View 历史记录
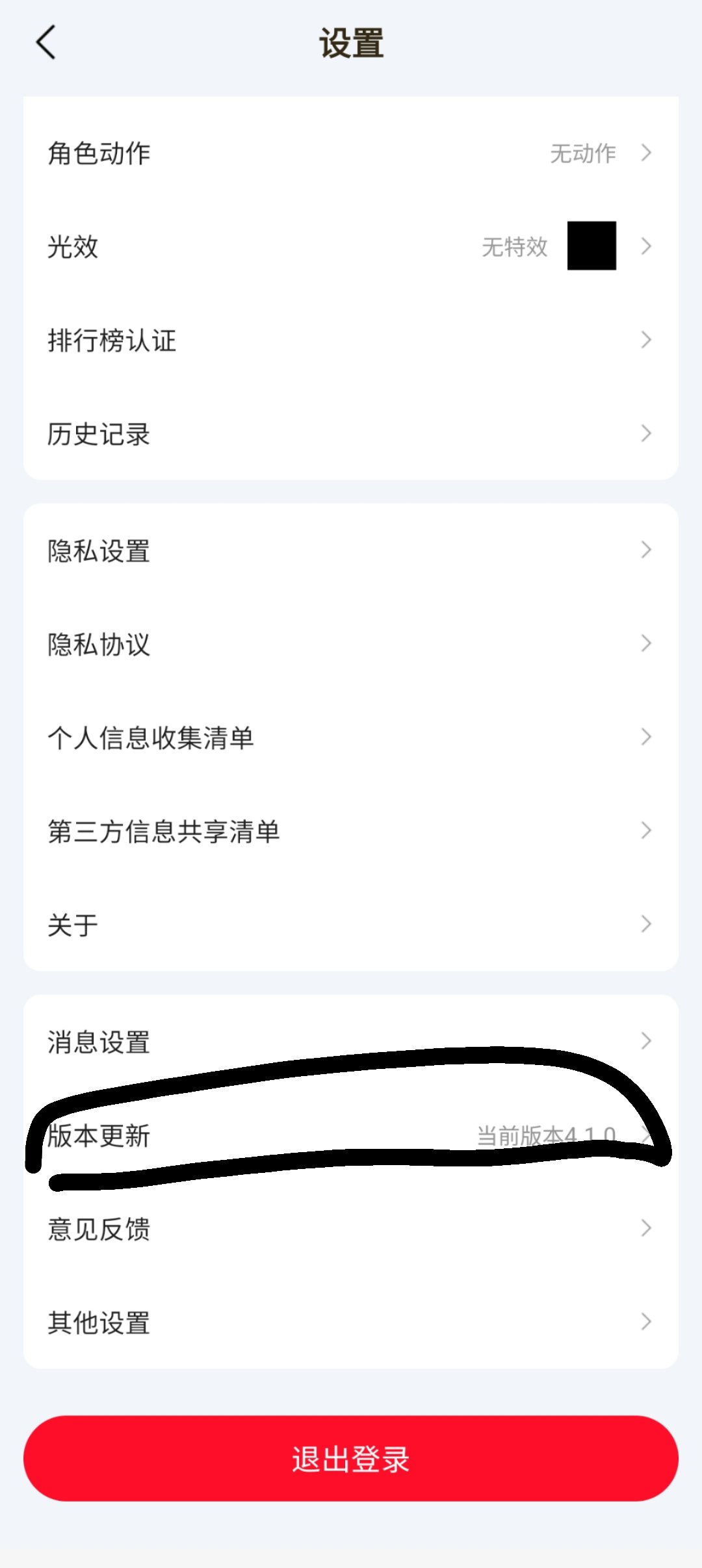The width and height of the screenshot is (702, 1568). (x=351, y=434)
